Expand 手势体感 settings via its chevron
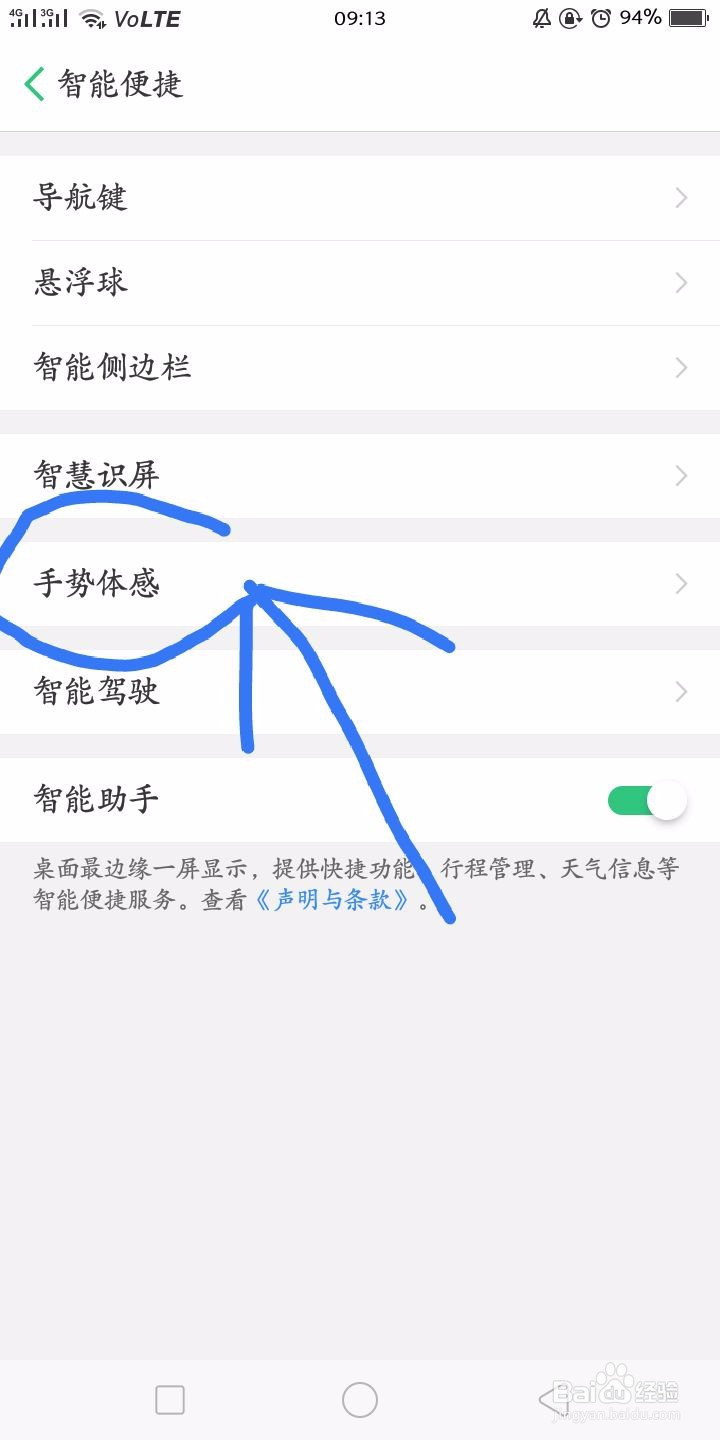720x1440 pixels. tap(680, 583)
